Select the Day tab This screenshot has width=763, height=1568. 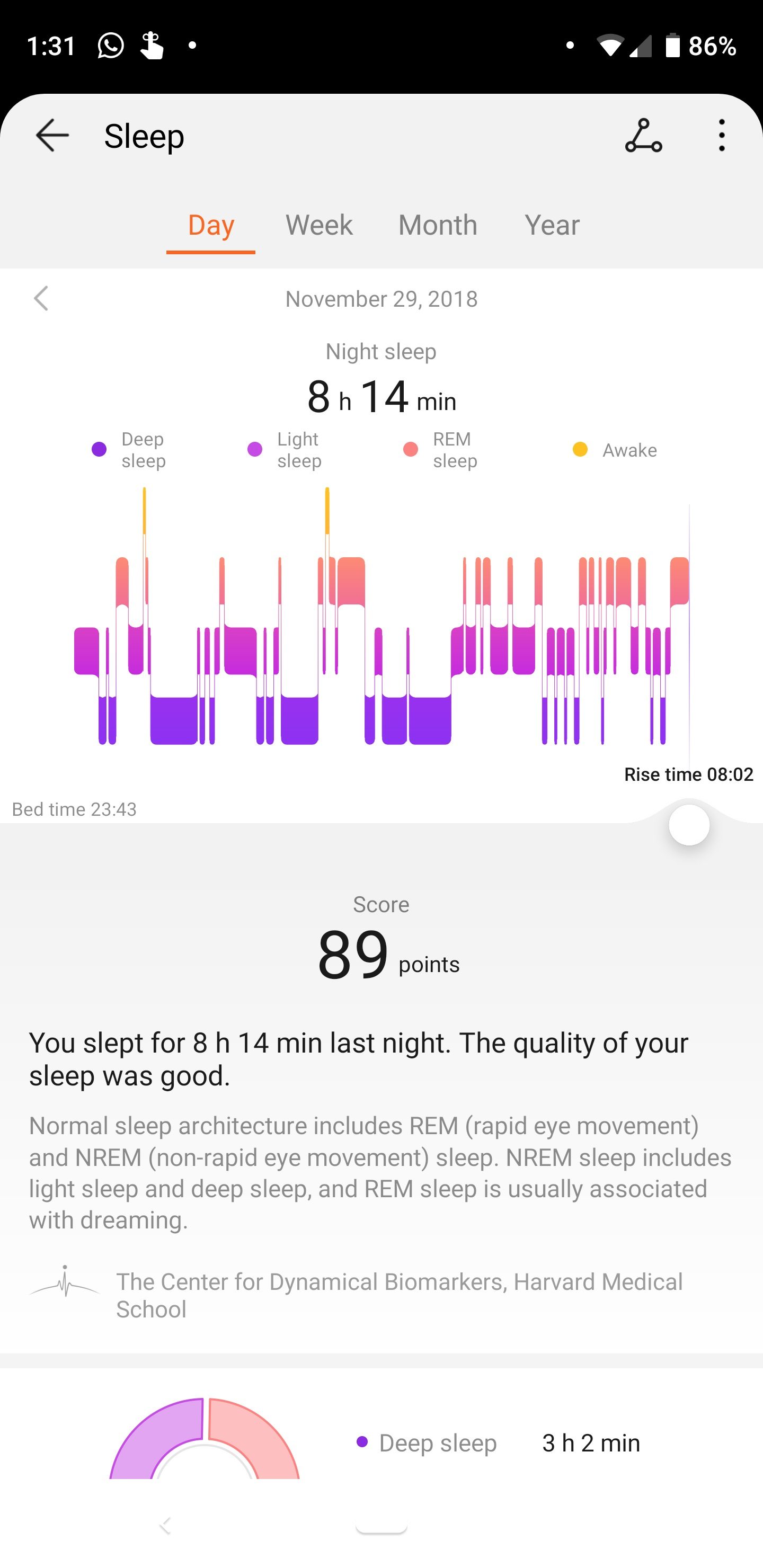[211, 225]
